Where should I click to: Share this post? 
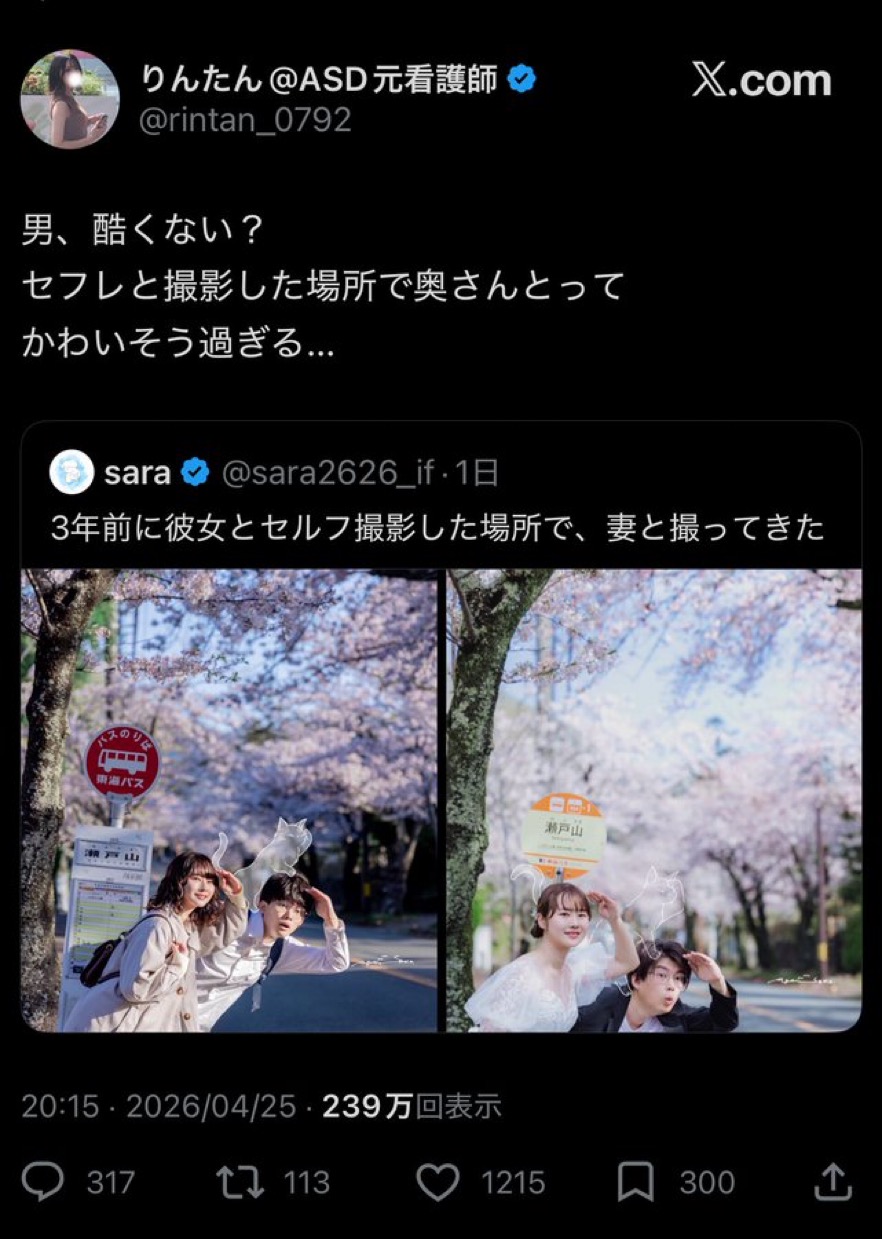click(833, 1182)
